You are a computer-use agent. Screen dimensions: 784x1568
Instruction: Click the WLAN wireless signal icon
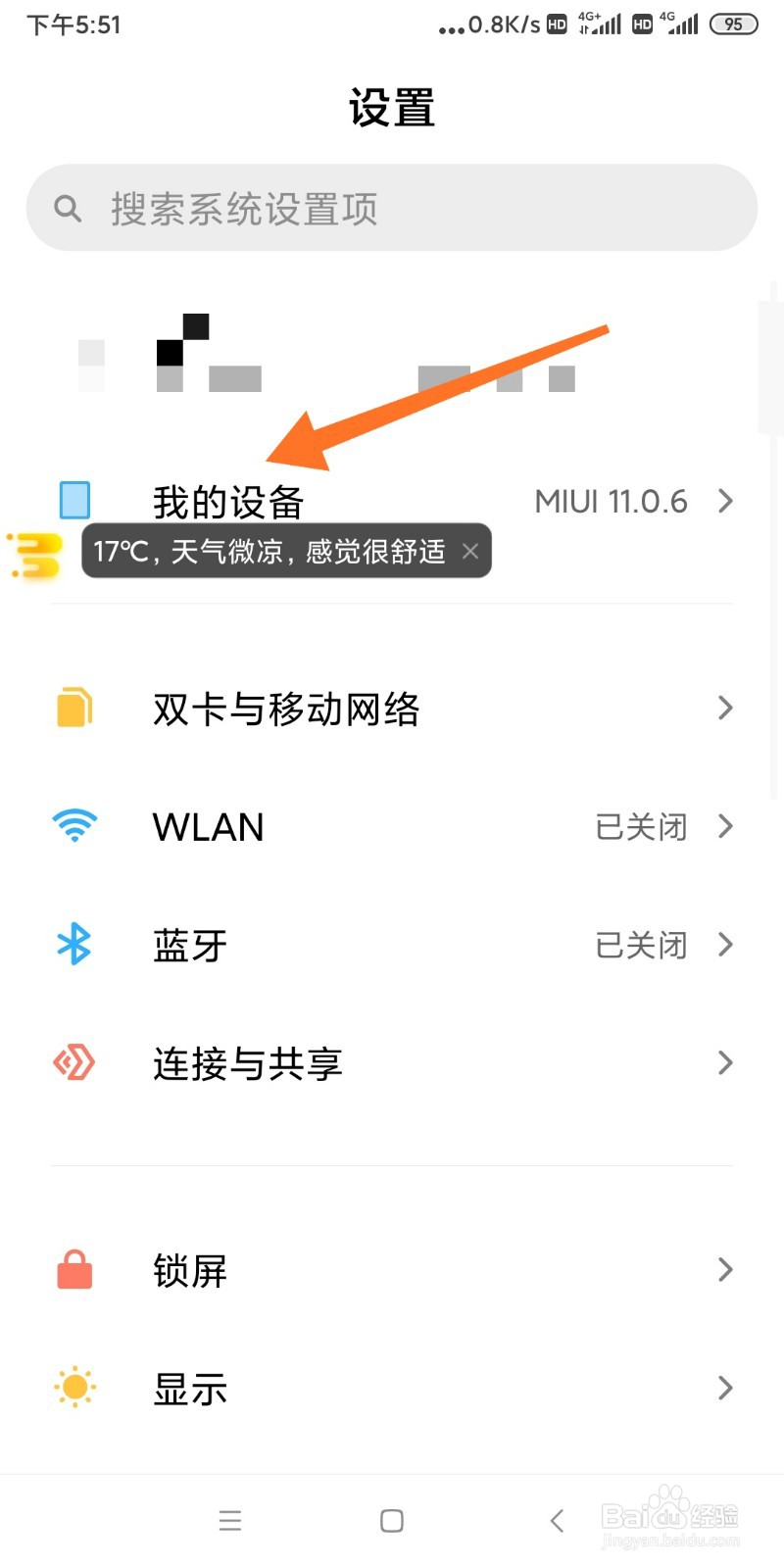click(x=73, y=826)
